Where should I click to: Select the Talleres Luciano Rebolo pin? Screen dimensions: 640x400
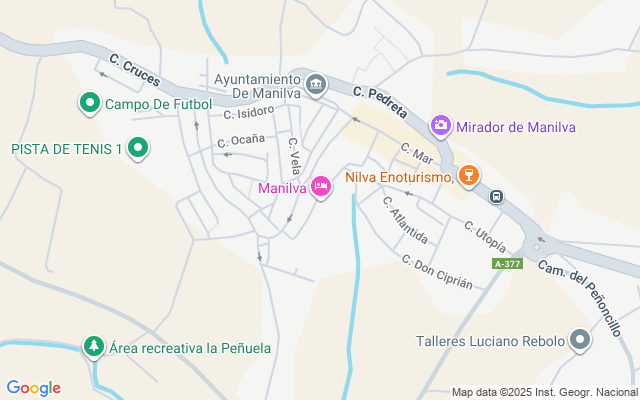tap(581, 341)
